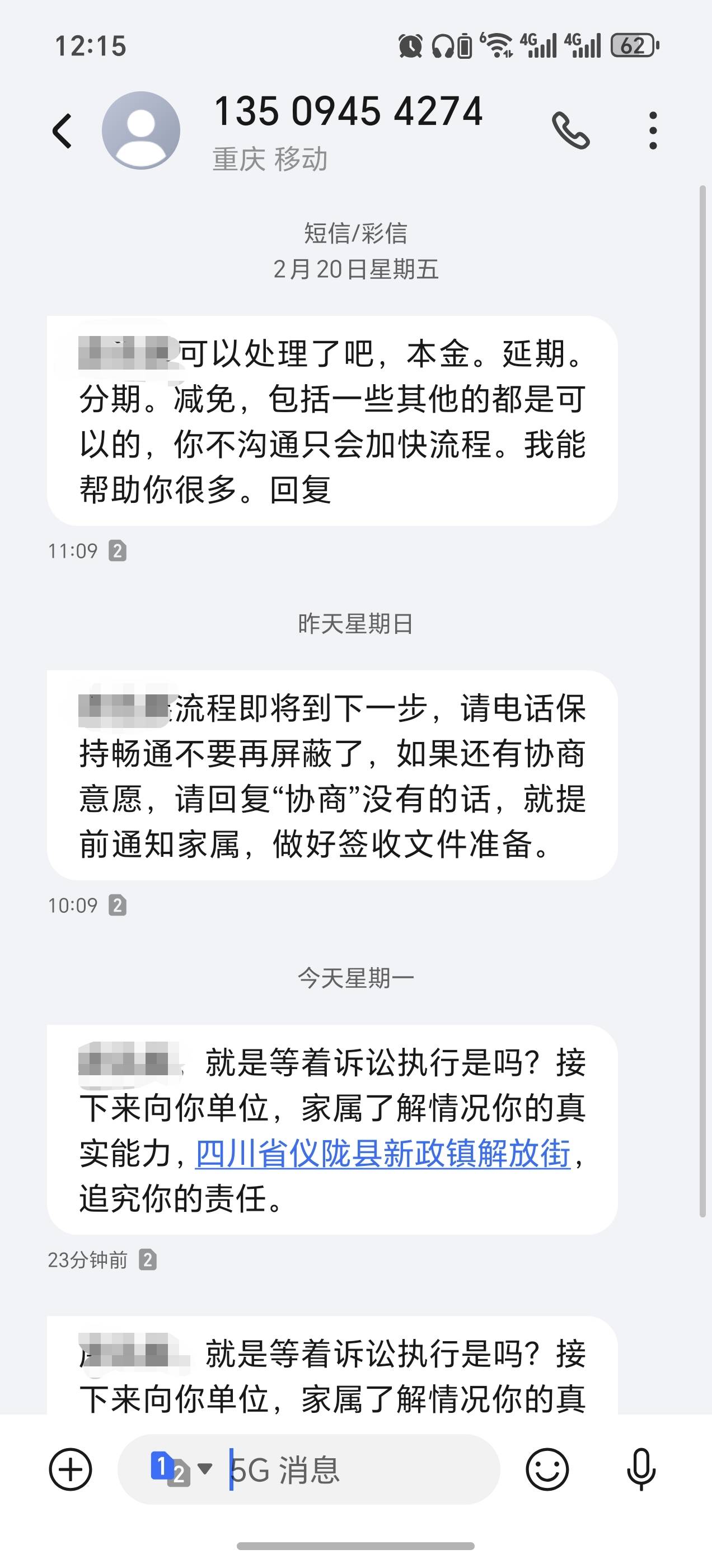Open the emoji picker
The image size is (712, 1568).
547,1469
